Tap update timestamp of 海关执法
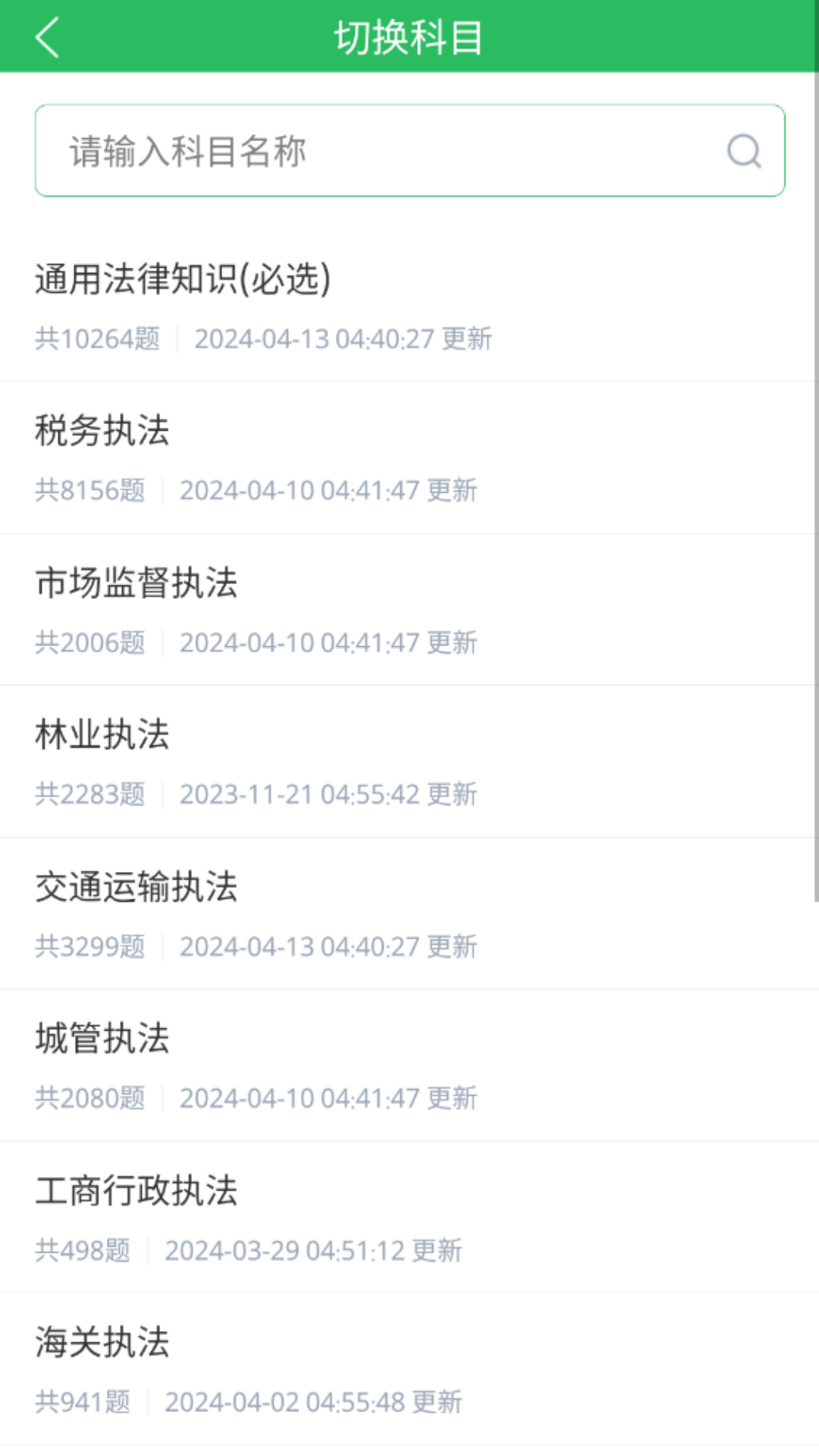Image resolution: width=819 pixels, height=1456 pixels. point(315,1401)
